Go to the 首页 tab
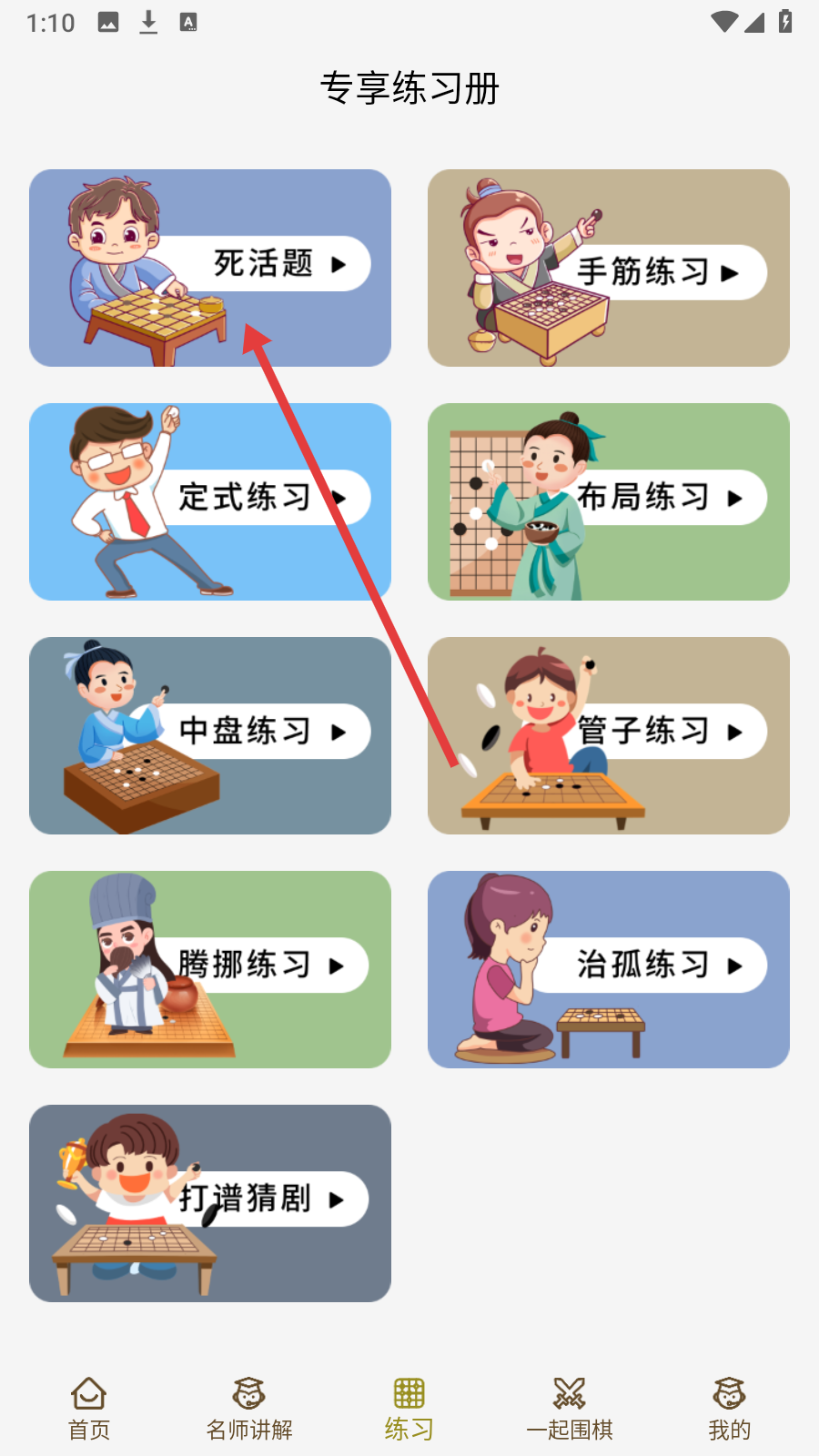 pyautogui.click(x=89, y=1409)
